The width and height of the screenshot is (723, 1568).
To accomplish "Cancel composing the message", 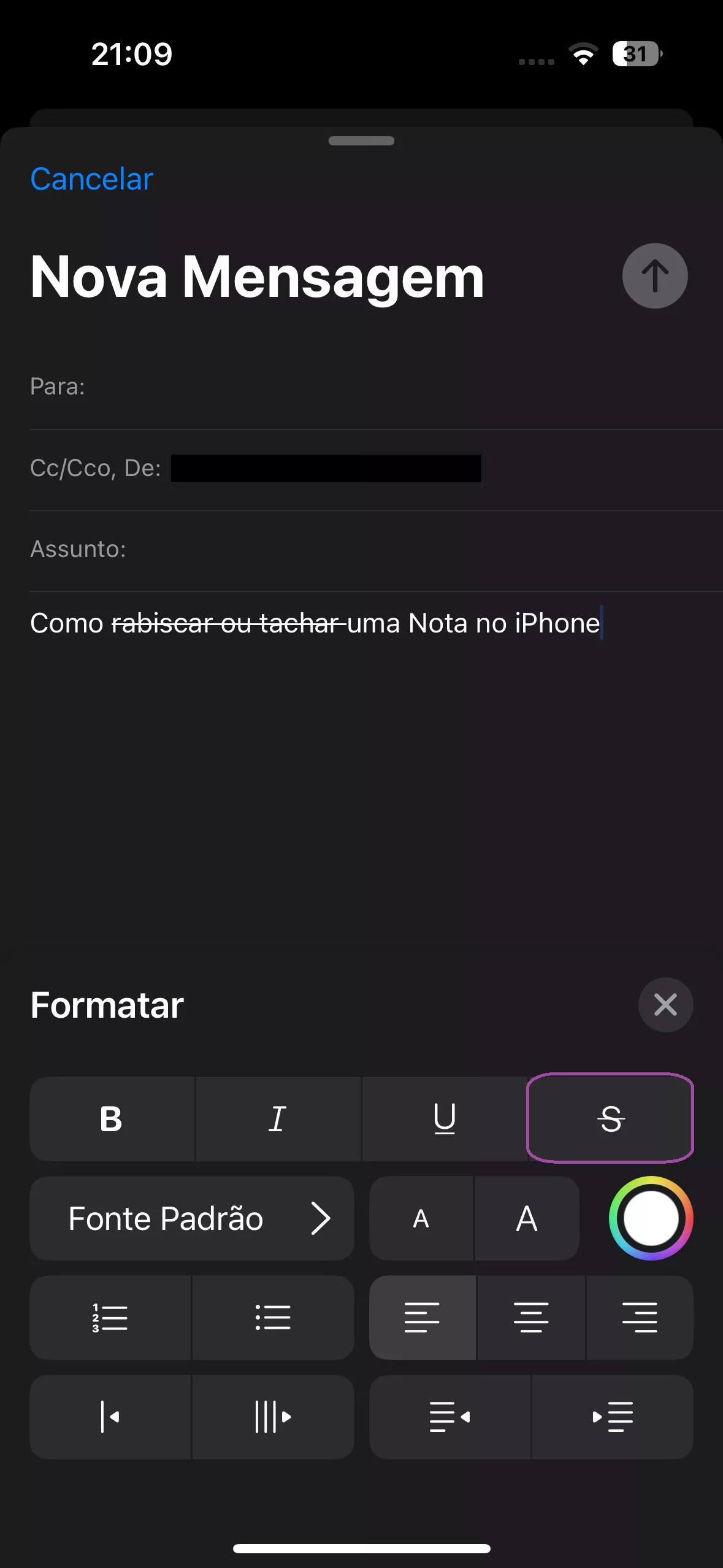I will [91, 179].
